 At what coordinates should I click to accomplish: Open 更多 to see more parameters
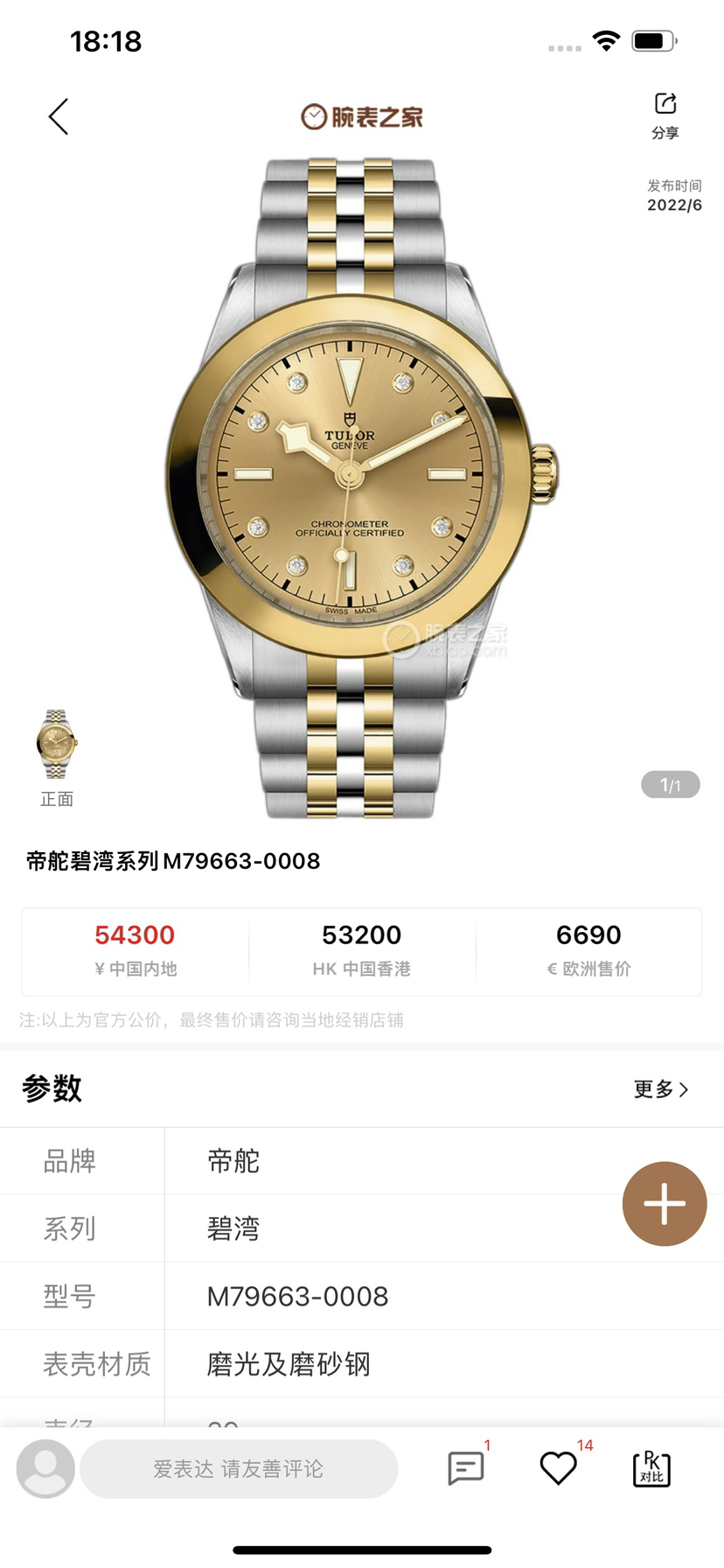click(x=661, y=1089)
